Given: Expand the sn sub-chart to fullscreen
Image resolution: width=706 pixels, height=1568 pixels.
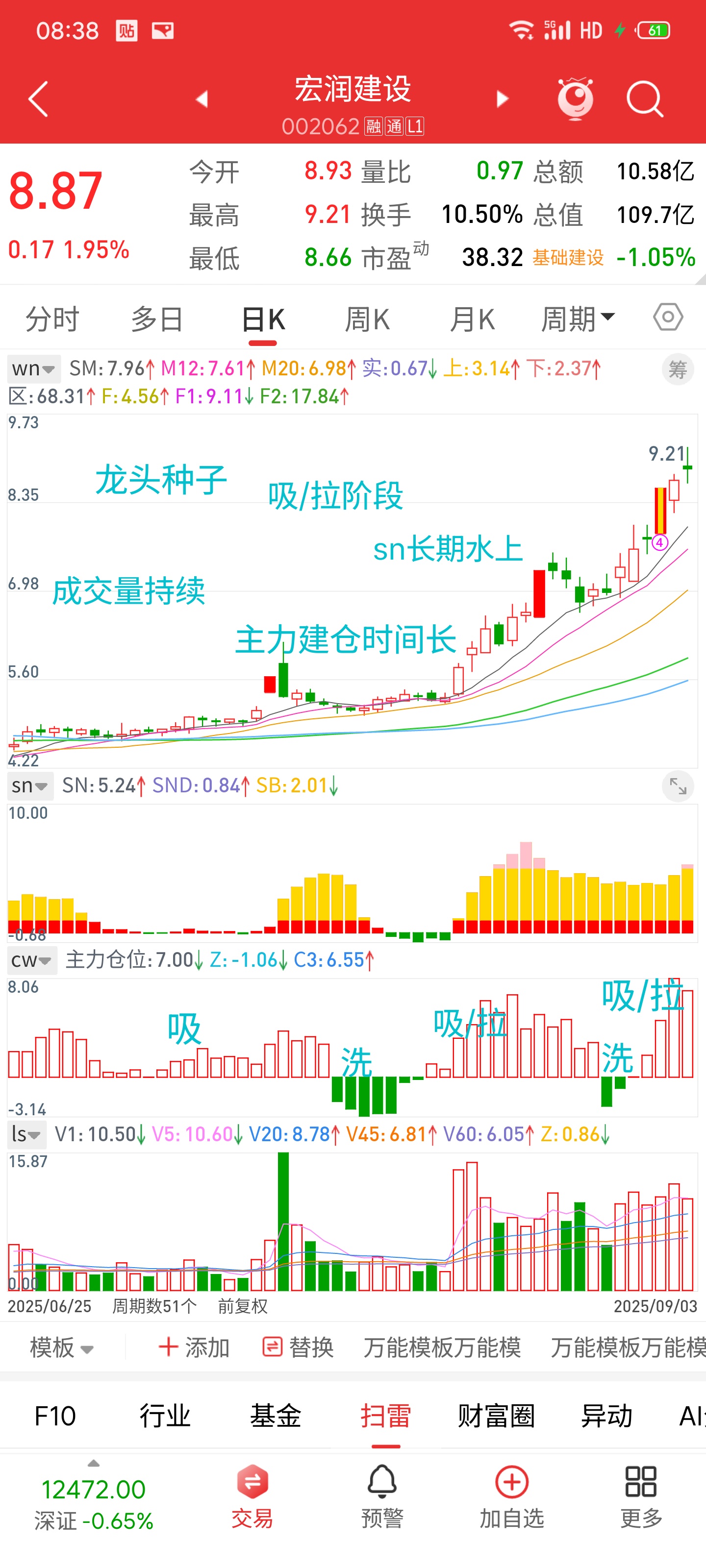Looking at the screenshot, I should coord(678,786).
